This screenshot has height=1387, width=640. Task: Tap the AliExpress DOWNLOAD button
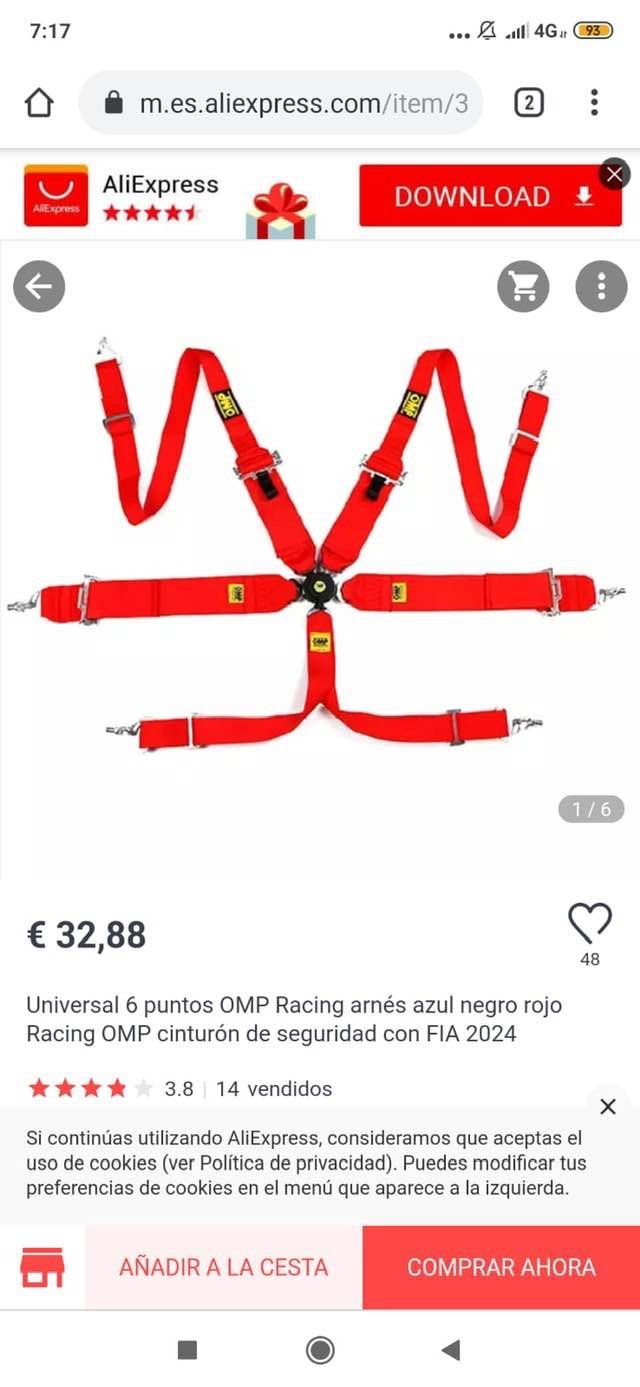490,196
